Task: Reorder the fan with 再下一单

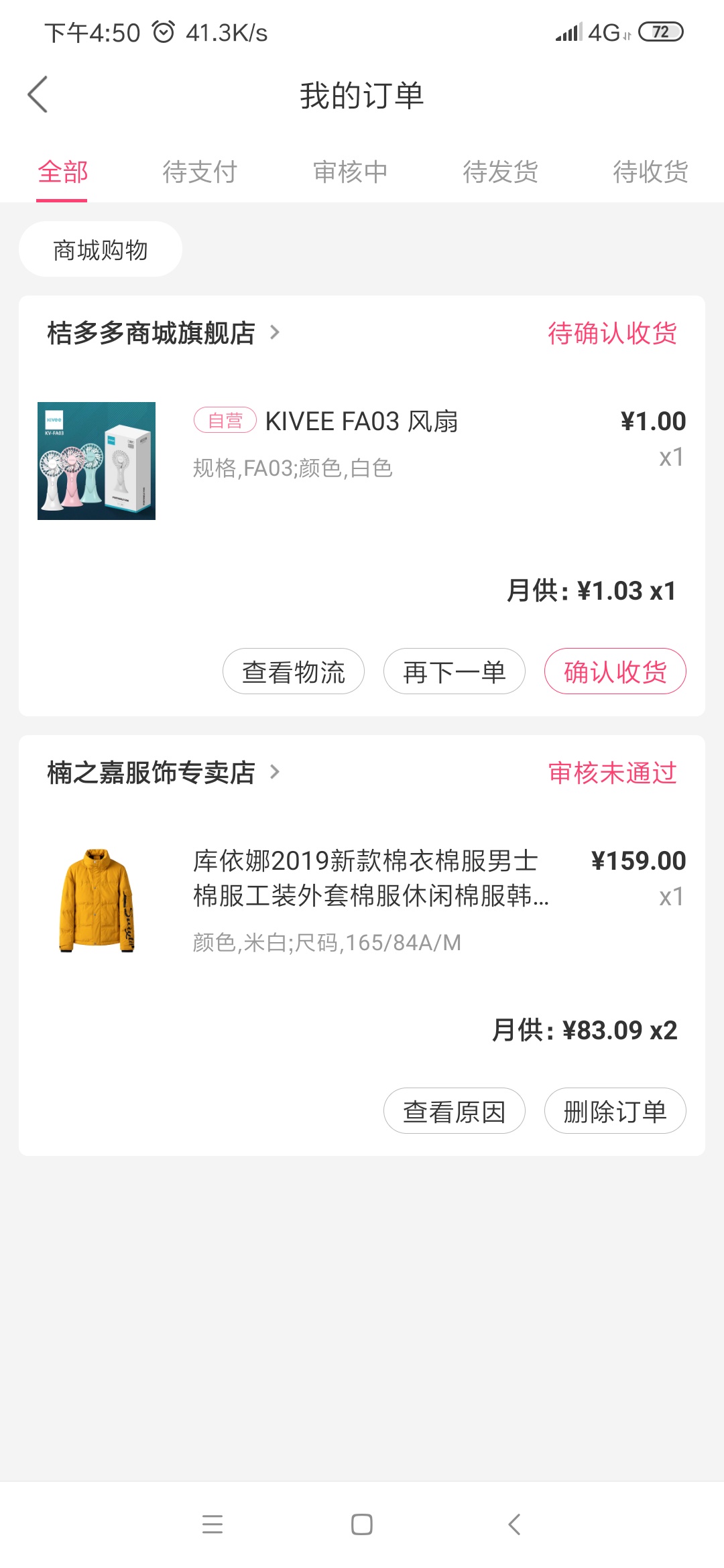Action: (x=455, y=671)
